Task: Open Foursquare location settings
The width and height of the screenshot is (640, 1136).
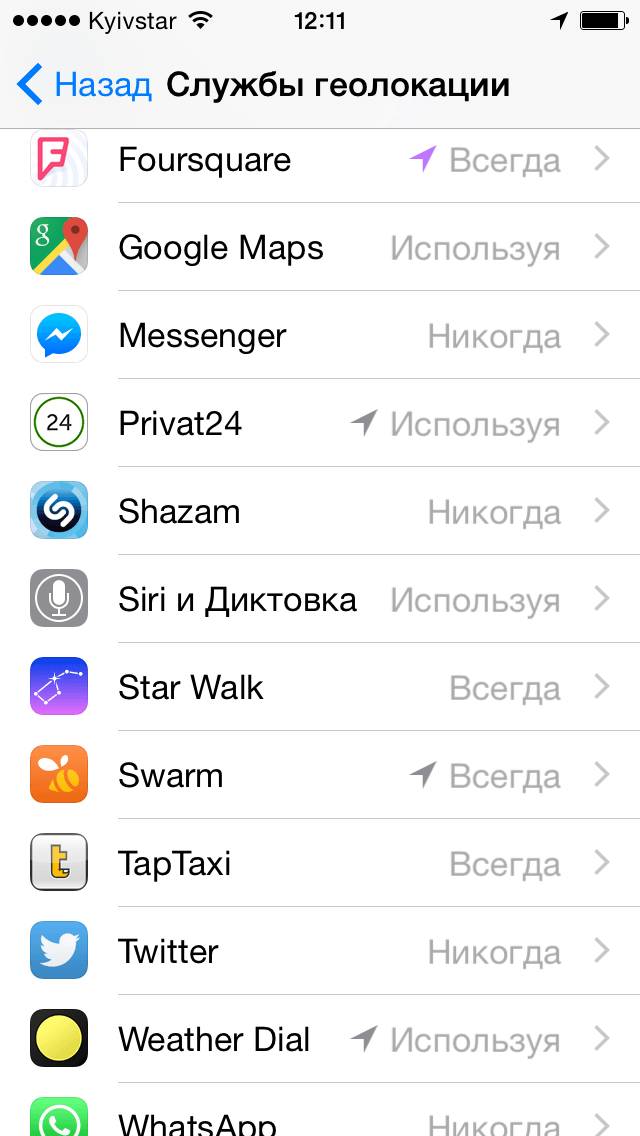Action: 320,160
